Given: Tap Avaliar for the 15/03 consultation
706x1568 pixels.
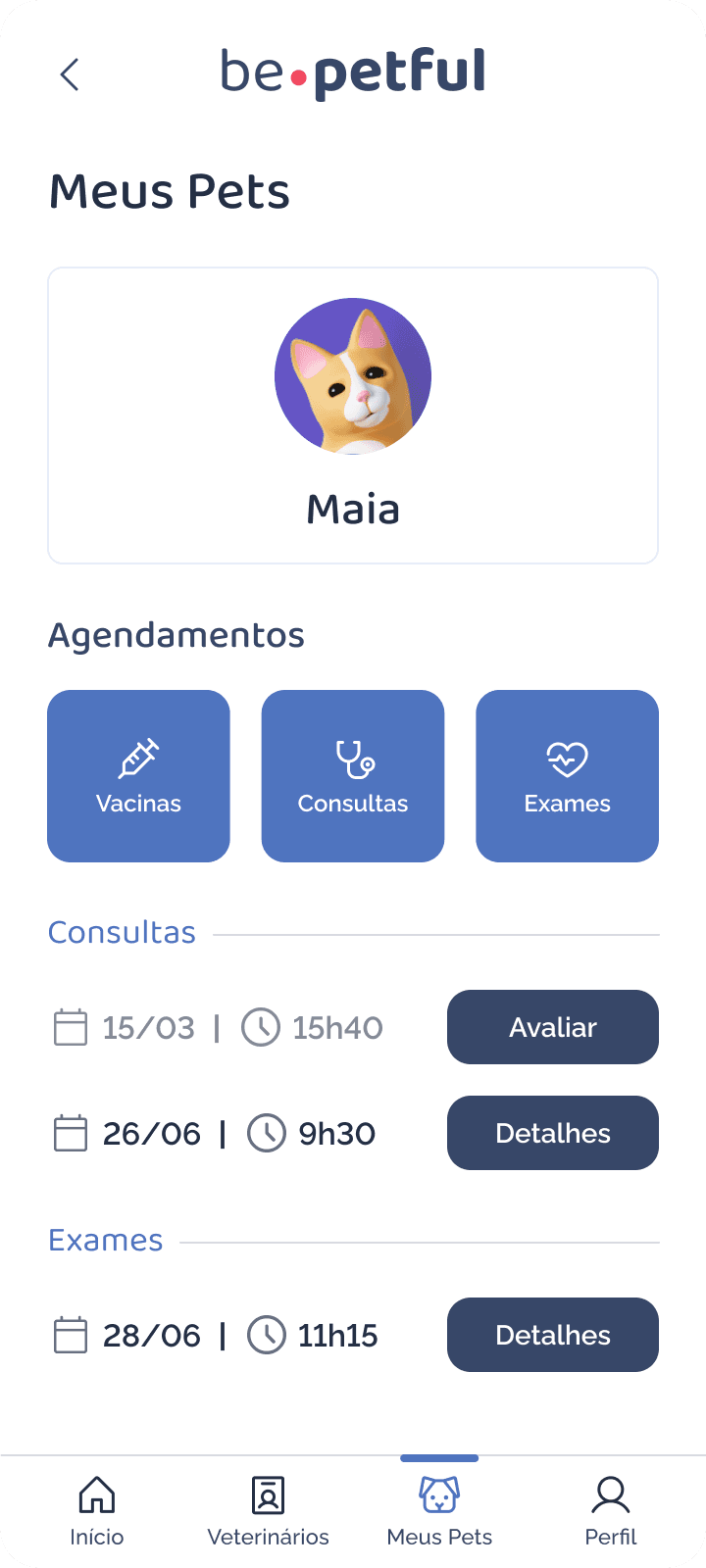Looking at the screenshot, I should 553,1027.
